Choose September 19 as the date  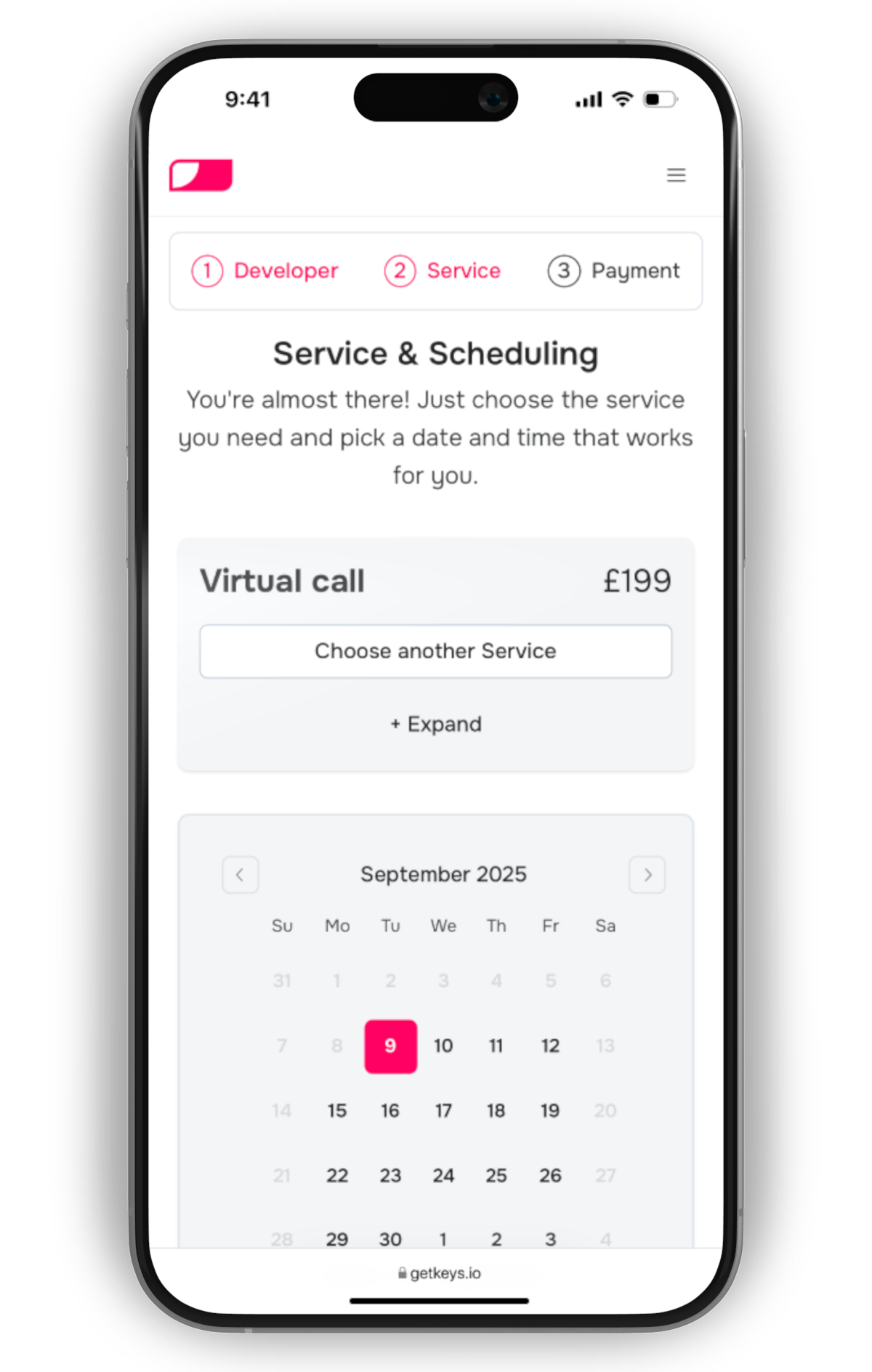(x=550, y=1110)
